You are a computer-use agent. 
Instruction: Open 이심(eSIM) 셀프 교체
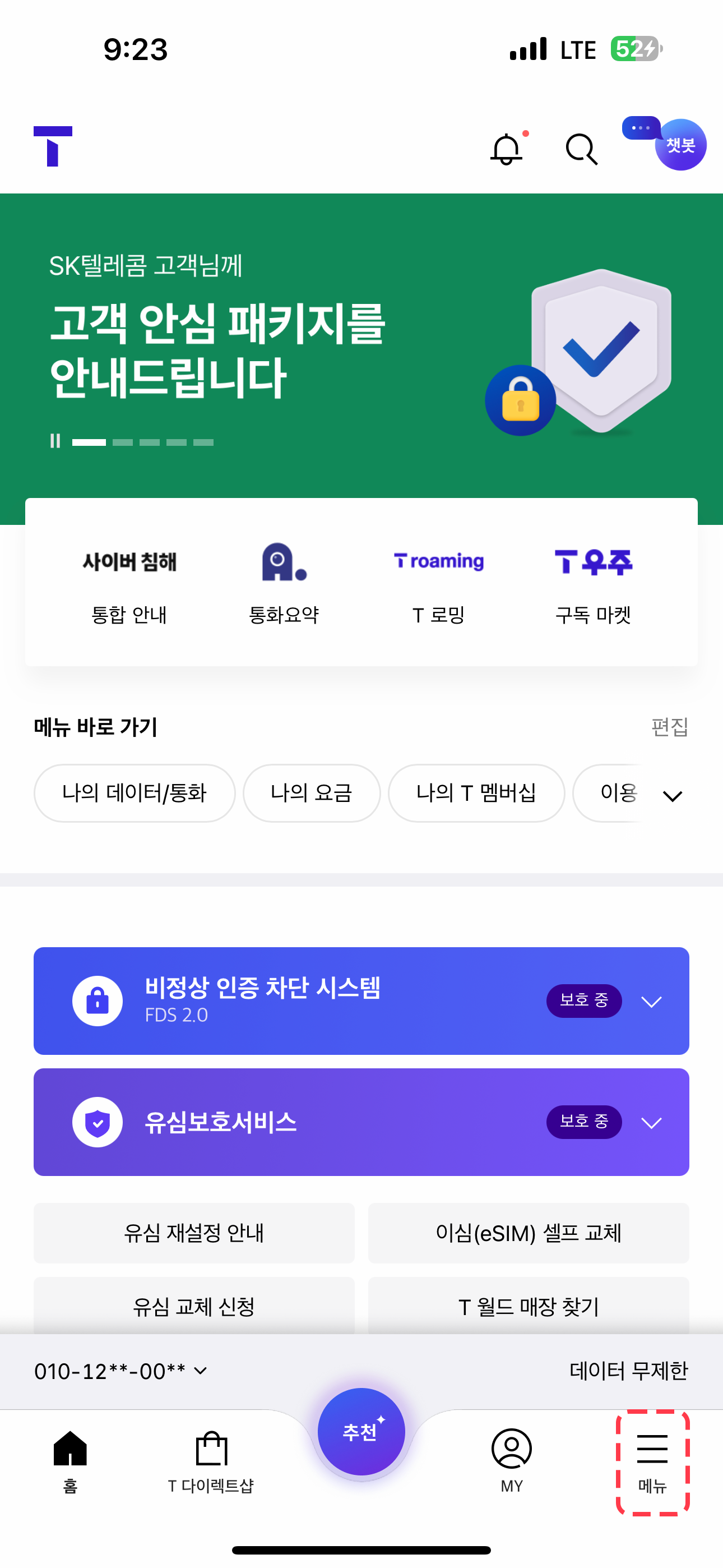[529, 1233]
